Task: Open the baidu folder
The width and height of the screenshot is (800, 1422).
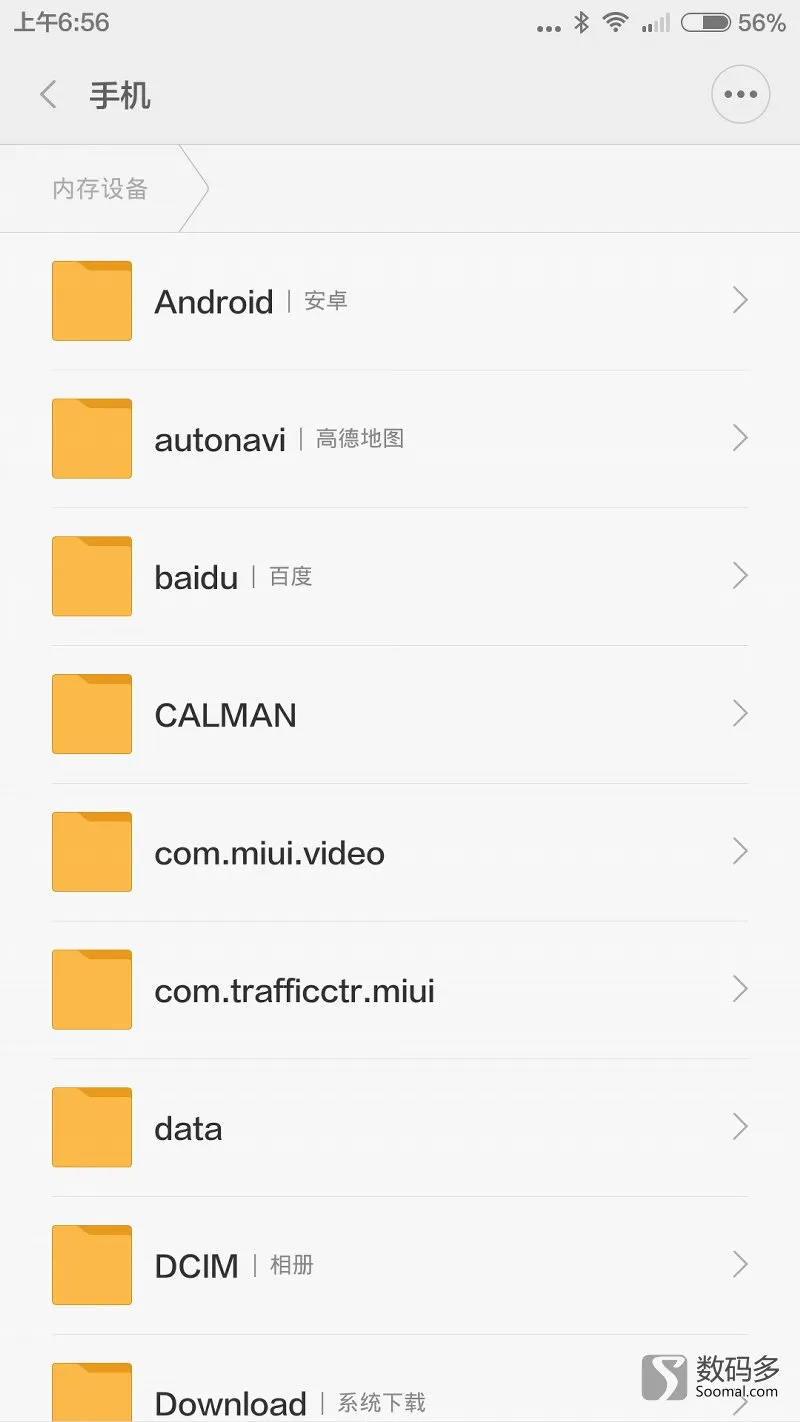Action: (400, 577)
